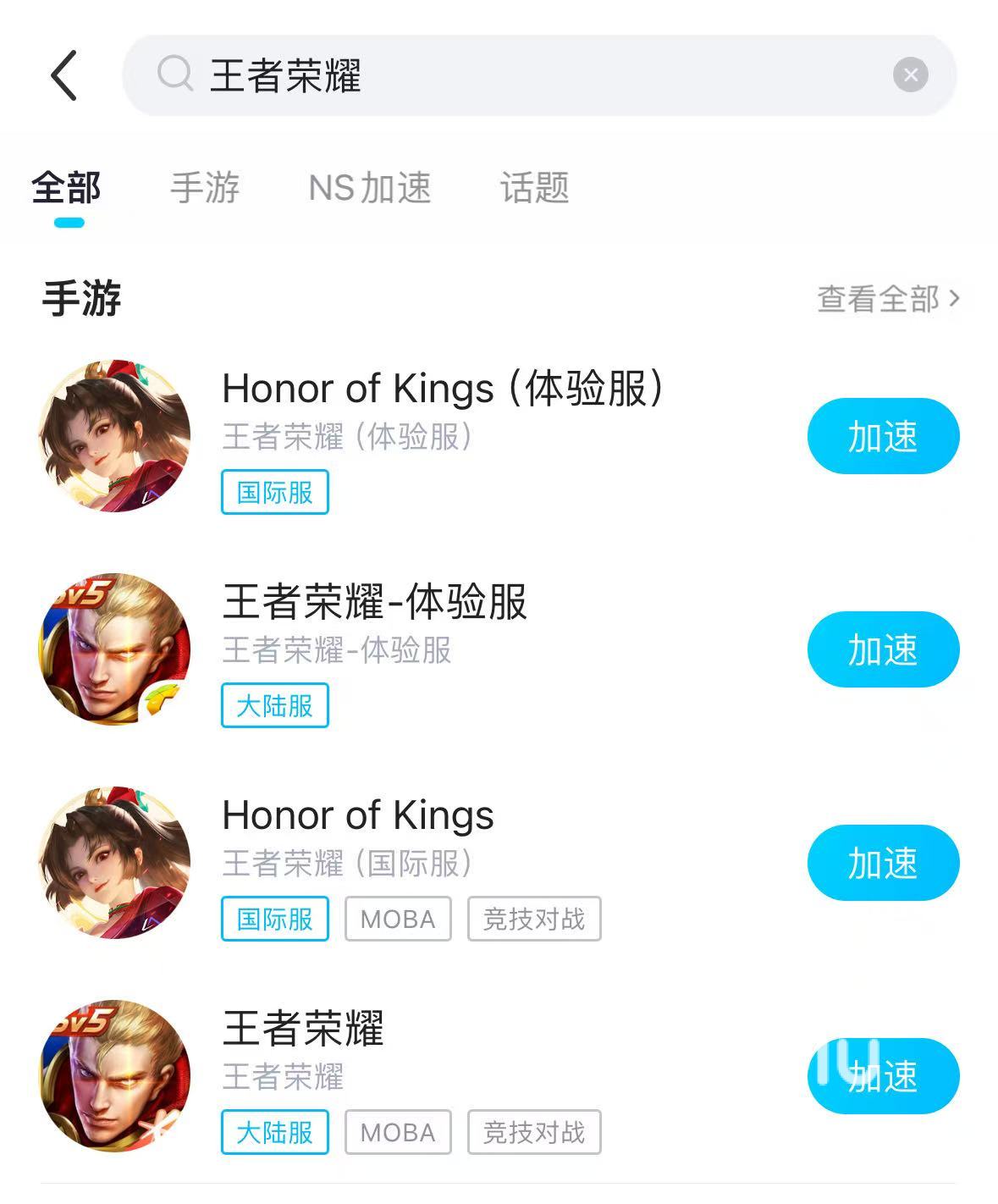
Task: Start 加速 for Honor of Kings 王者荣耀 (国际服)
Action: point(883,863)
